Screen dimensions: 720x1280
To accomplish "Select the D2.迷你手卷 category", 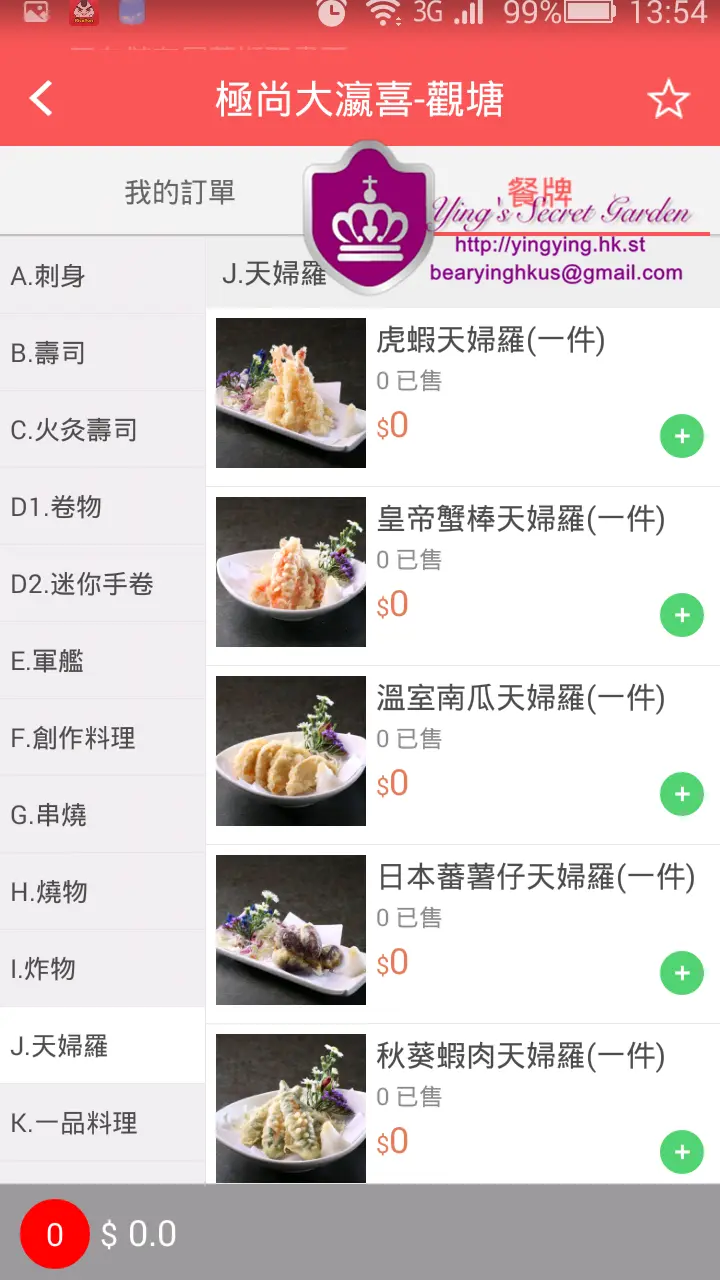I will pyautogui.click(x=102, y=584).
